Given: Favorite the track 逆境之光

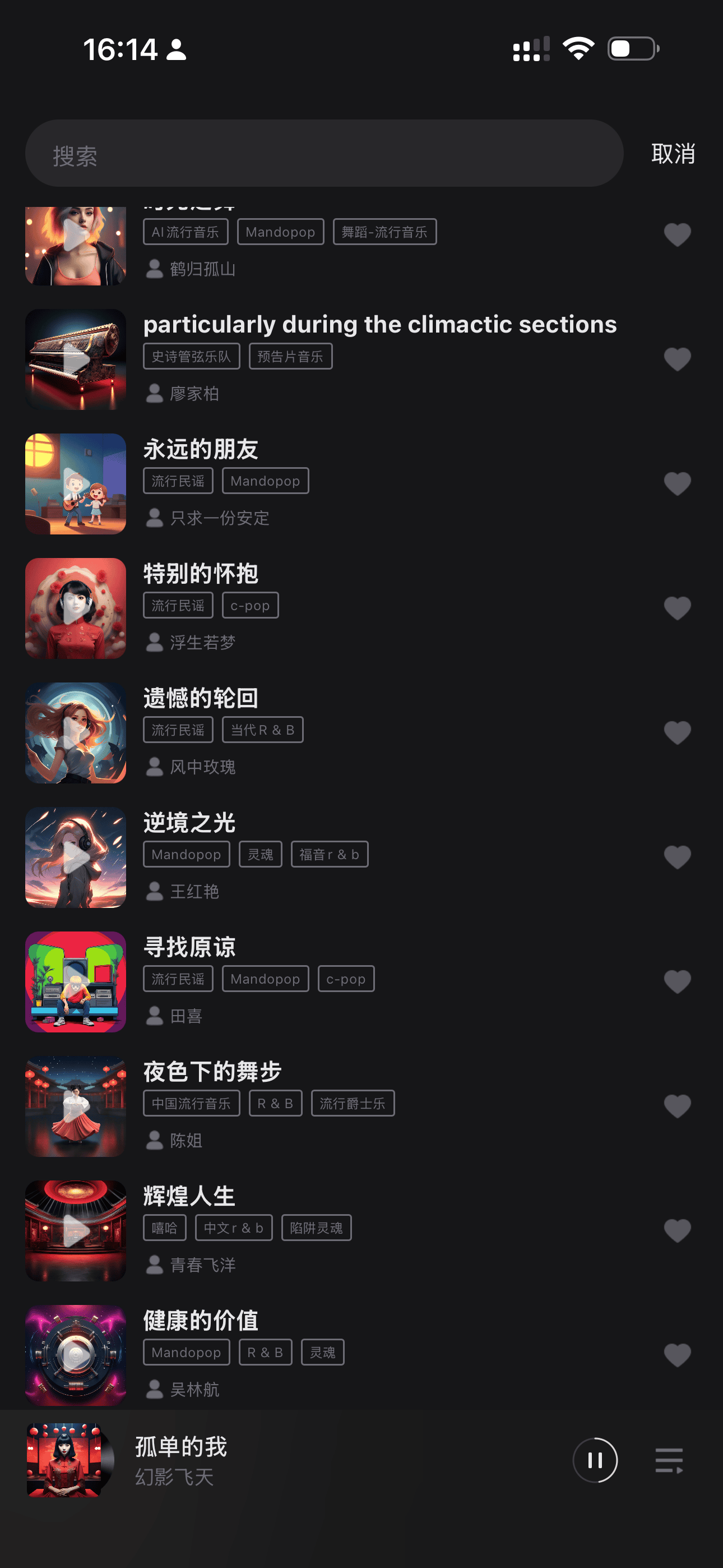Looking at the screenshot, I should 676,857.
